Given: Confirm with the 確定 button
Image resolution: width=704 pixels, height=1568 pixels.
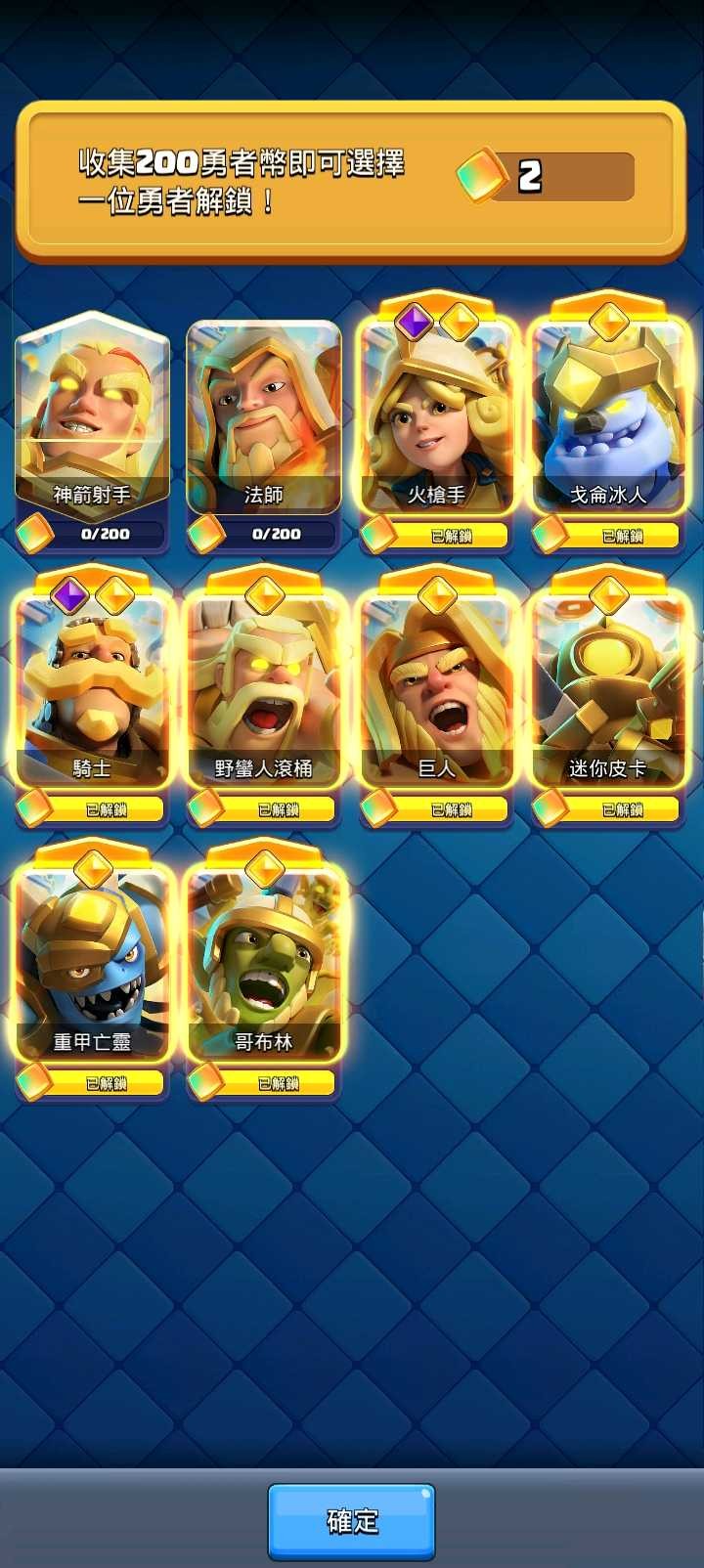Looking at the screenshot, I should click(352, 1521).
